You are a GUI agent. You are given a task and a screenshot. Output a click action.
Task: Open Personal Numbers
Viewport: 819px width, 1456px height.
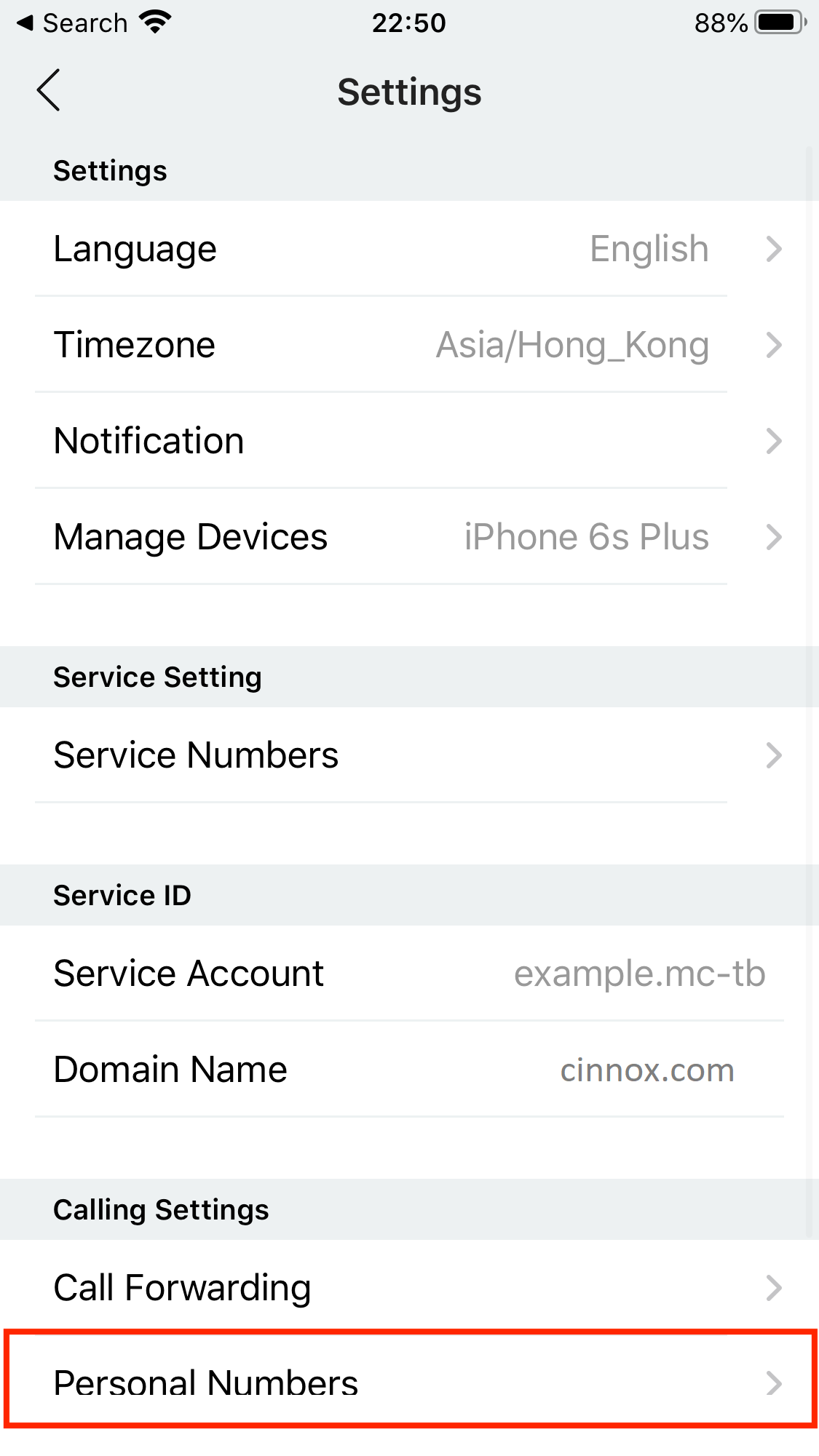(x=409, y=1381)
